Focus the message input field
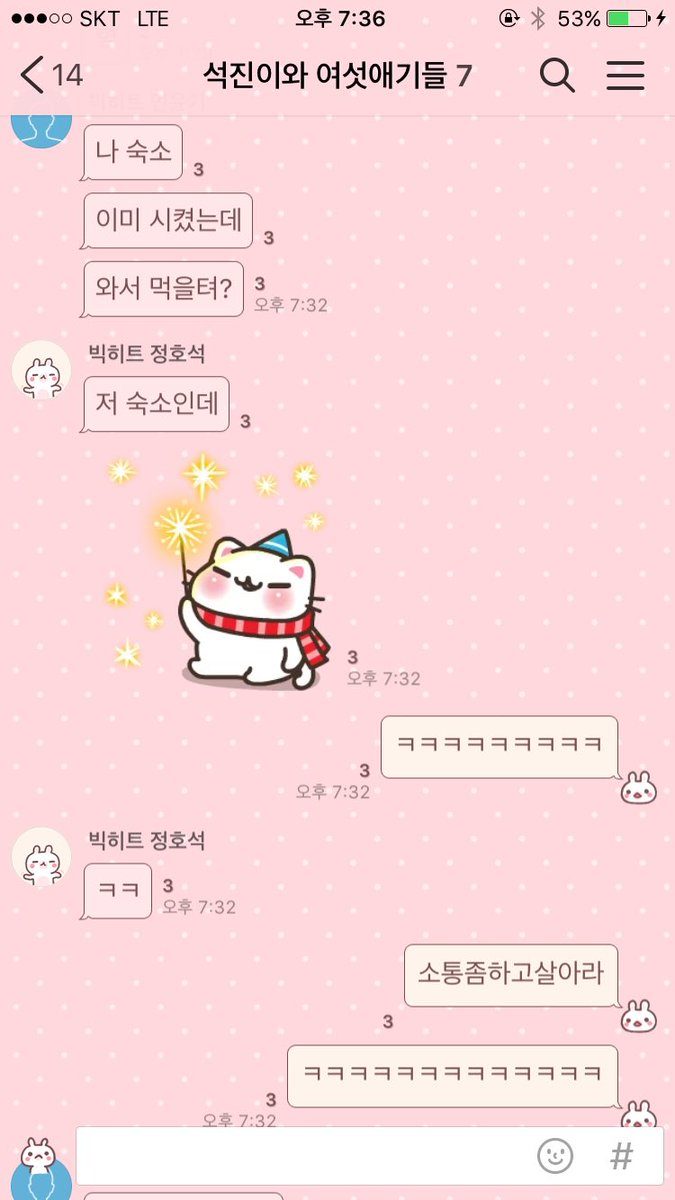675x1200 pixels. tap(300, 1157)
